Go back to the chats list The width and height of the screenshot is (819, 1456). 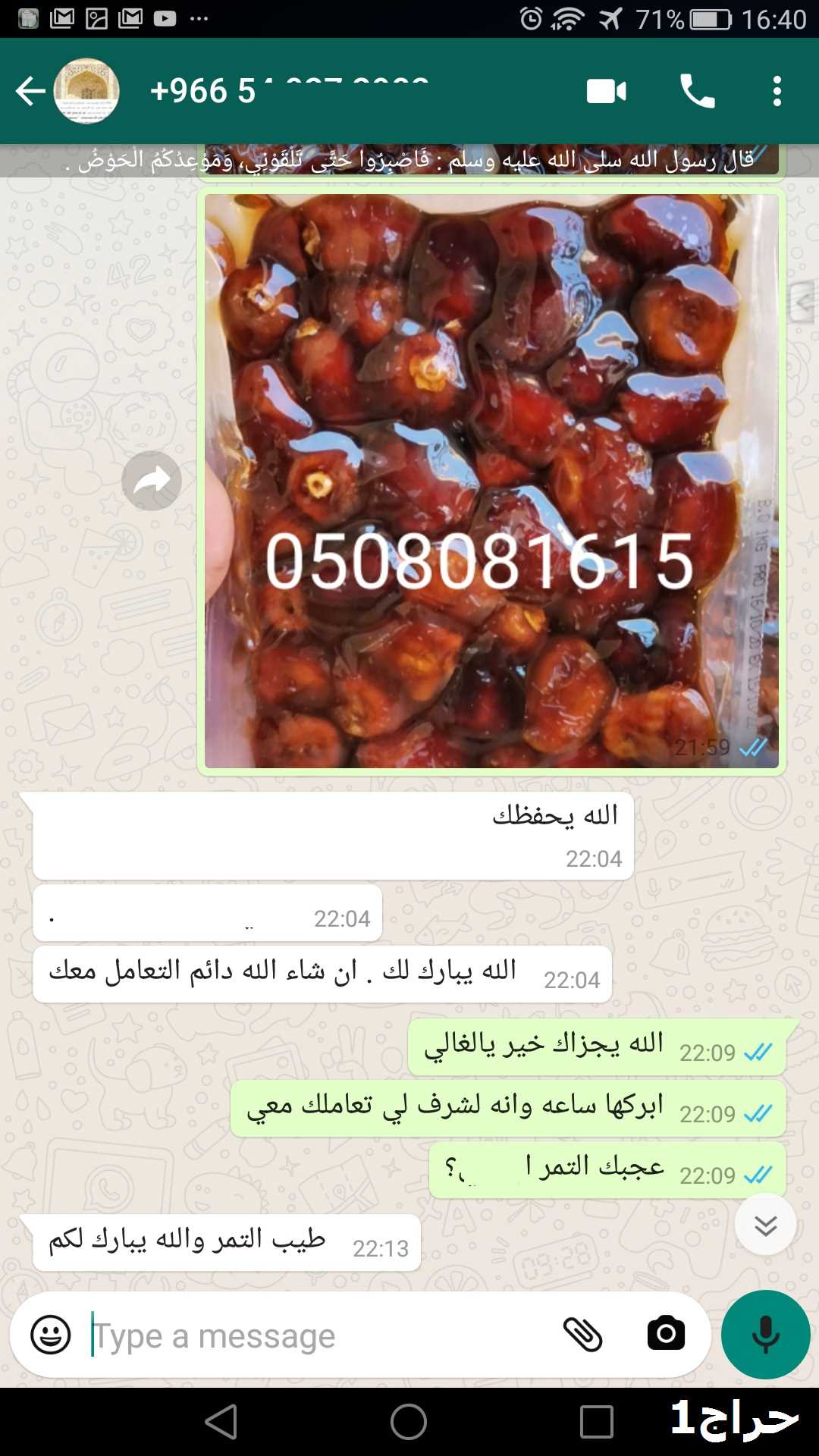coord(30,91)
